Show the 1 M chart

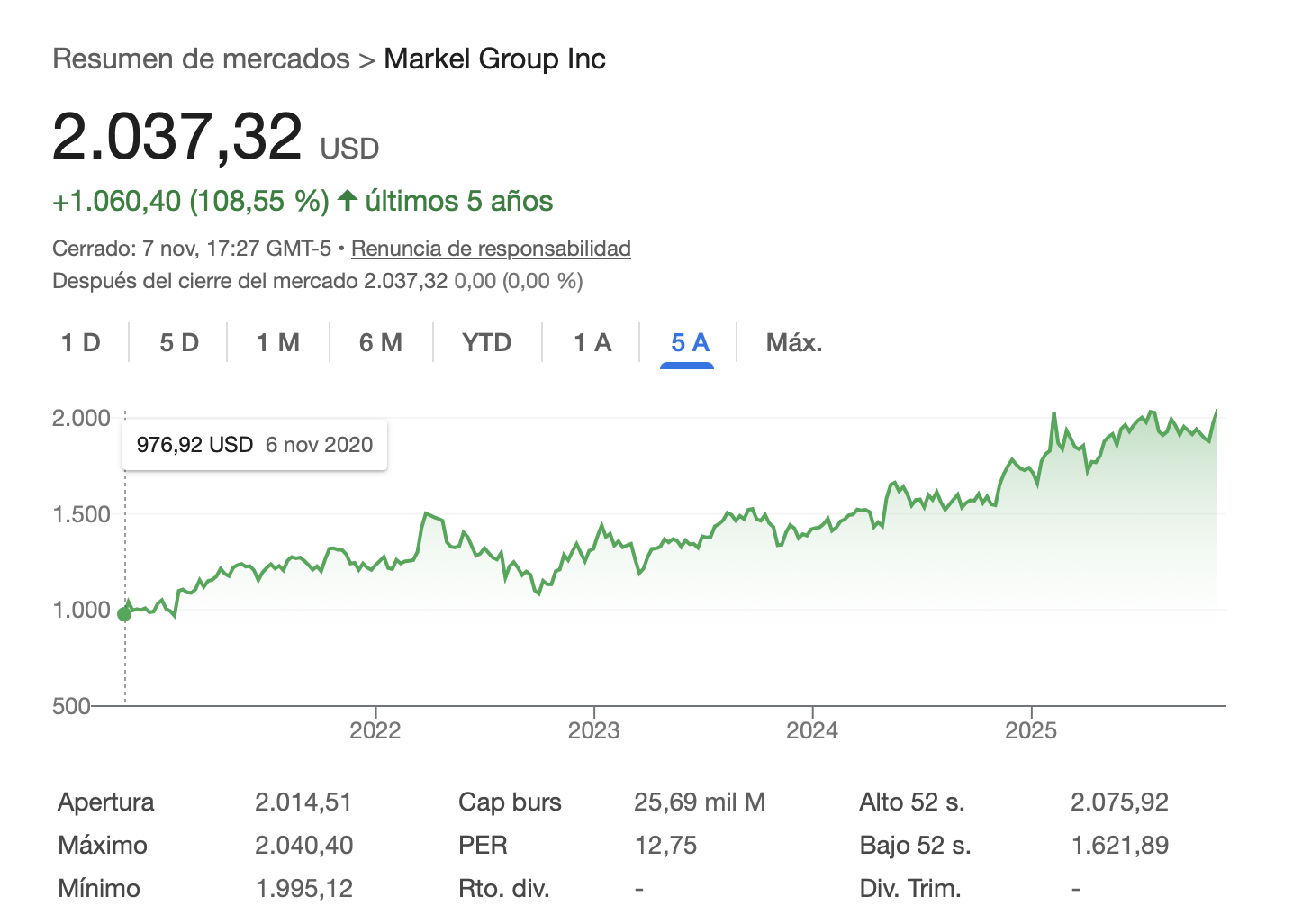click(x=278, y=342)
